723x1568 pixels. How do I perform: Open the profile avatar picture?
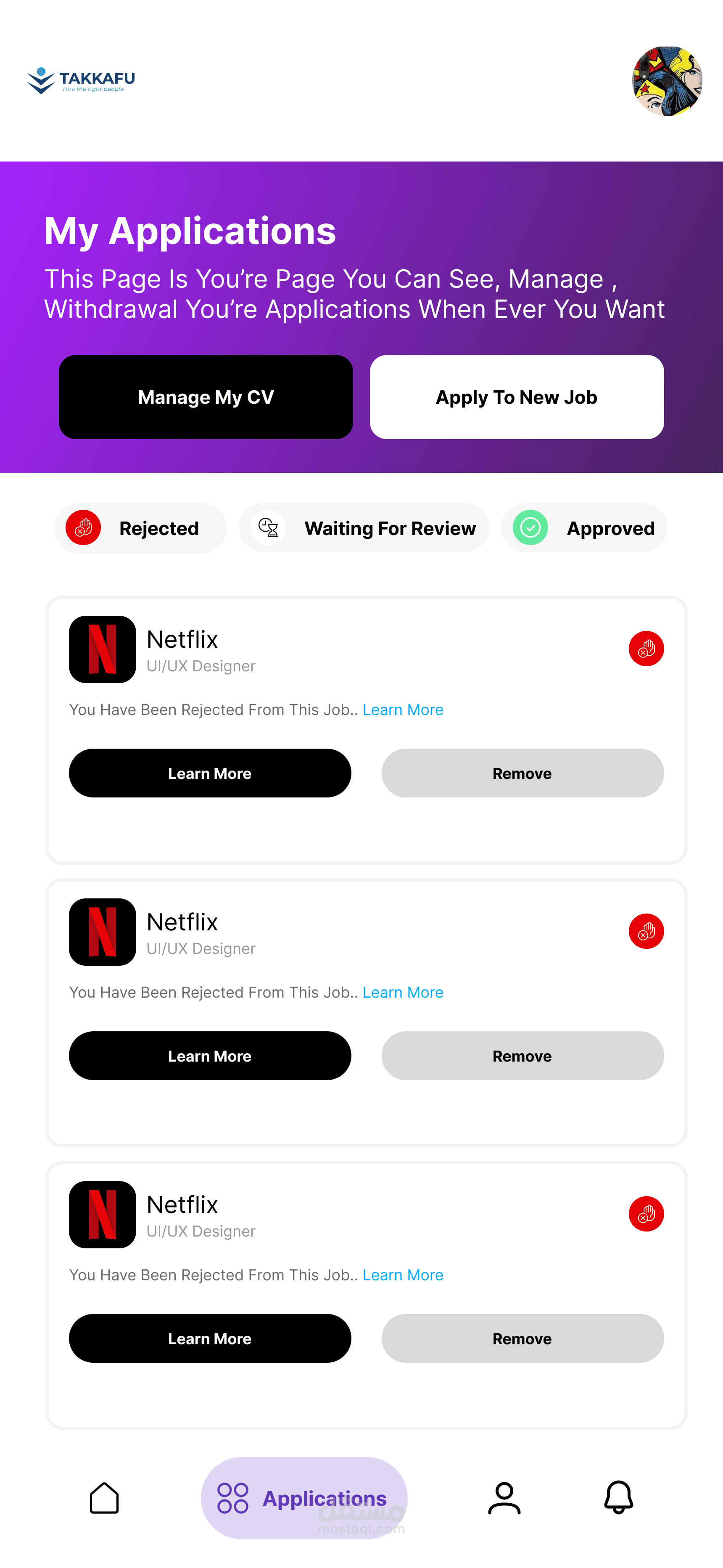pos(667,81)
